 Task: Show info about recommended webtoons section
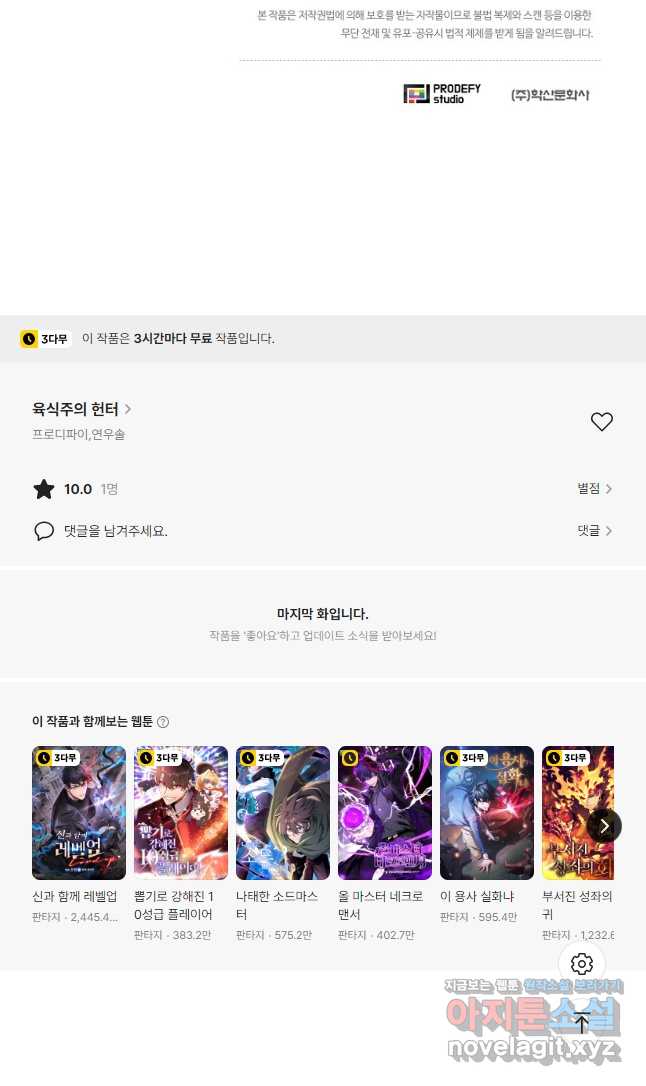(163, 722)
